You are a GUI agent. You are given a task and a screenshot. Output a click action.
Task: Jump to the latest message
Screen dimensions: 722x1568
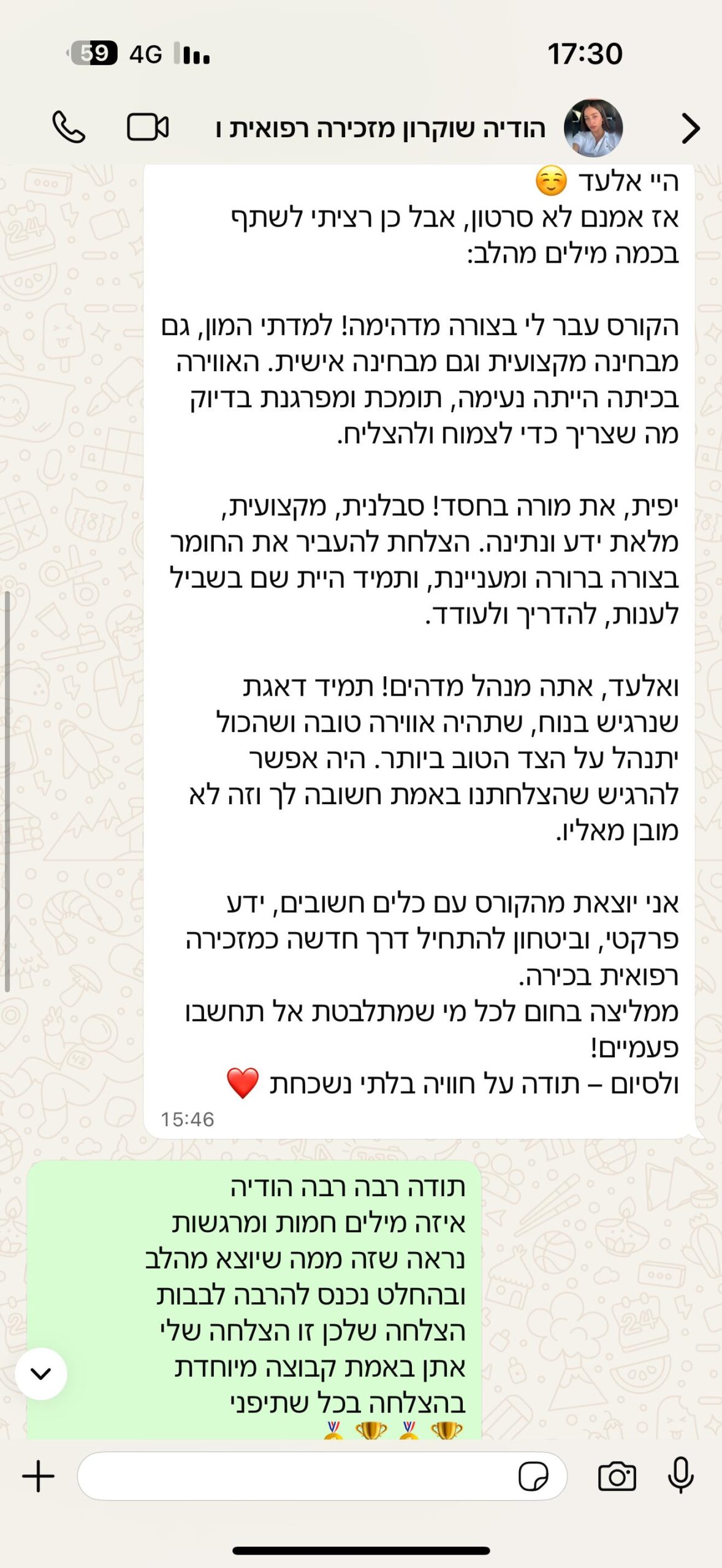pos(41,1374)
